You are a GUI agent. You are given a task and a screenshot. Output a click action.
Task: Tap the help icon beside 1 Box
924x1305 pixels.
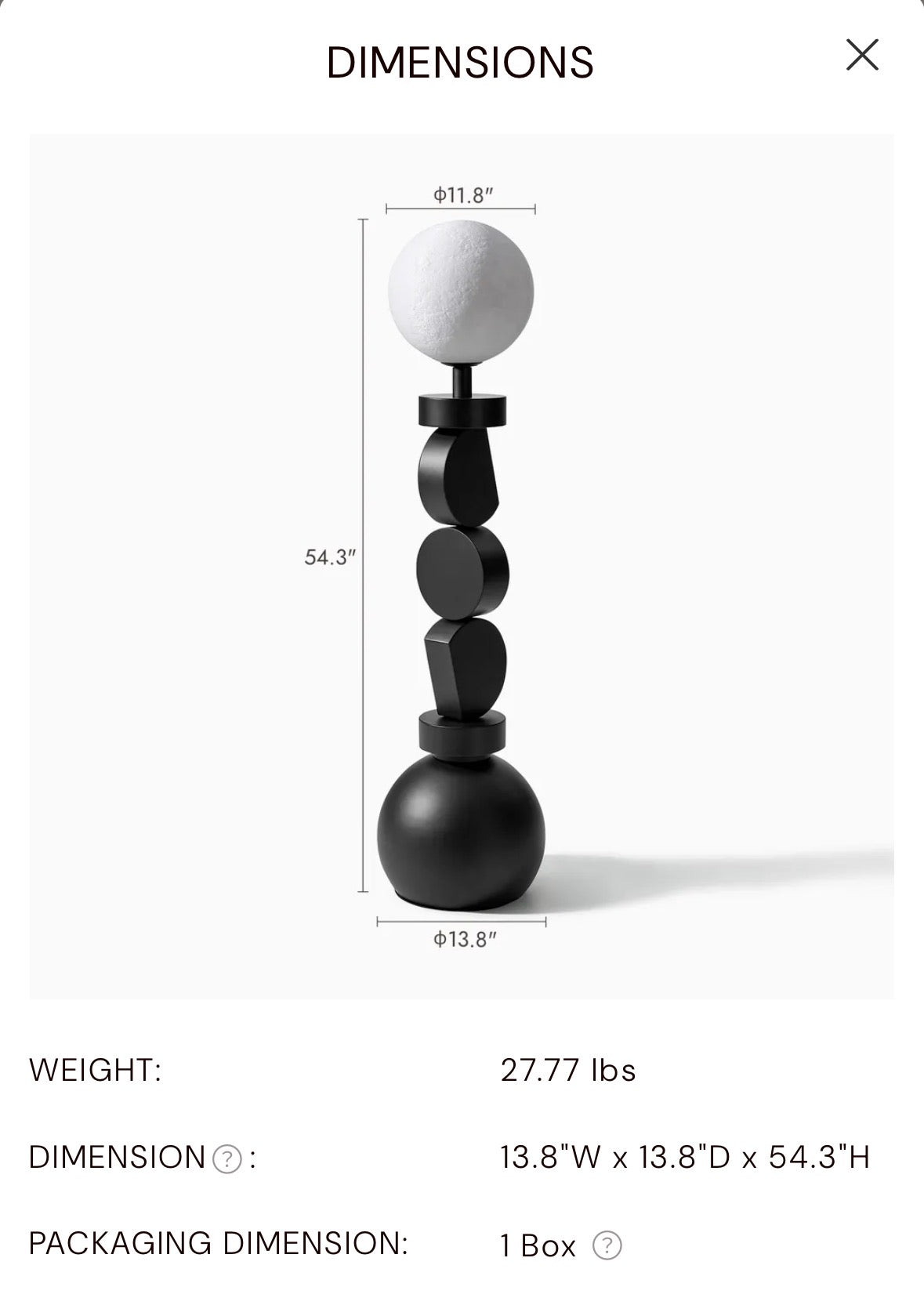click(607, 1245)
